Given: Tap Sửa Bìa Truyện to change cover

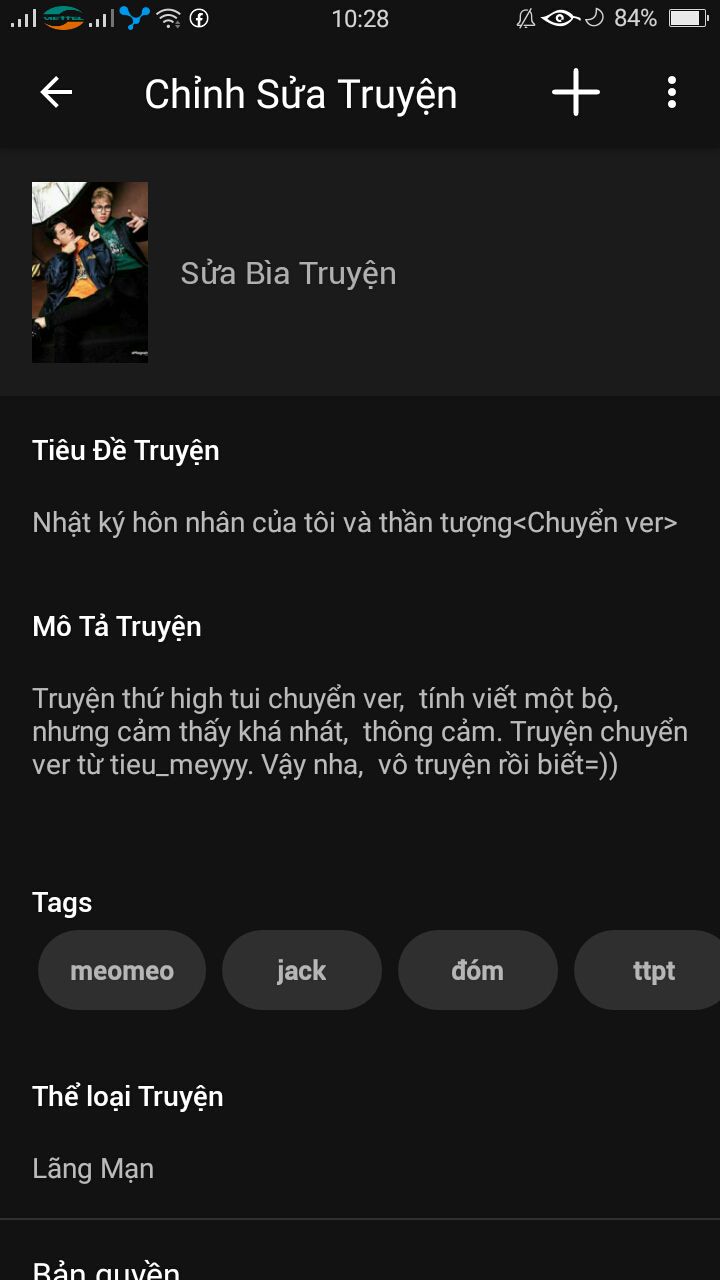Looking at the screenshot, I should coord(288,273).
